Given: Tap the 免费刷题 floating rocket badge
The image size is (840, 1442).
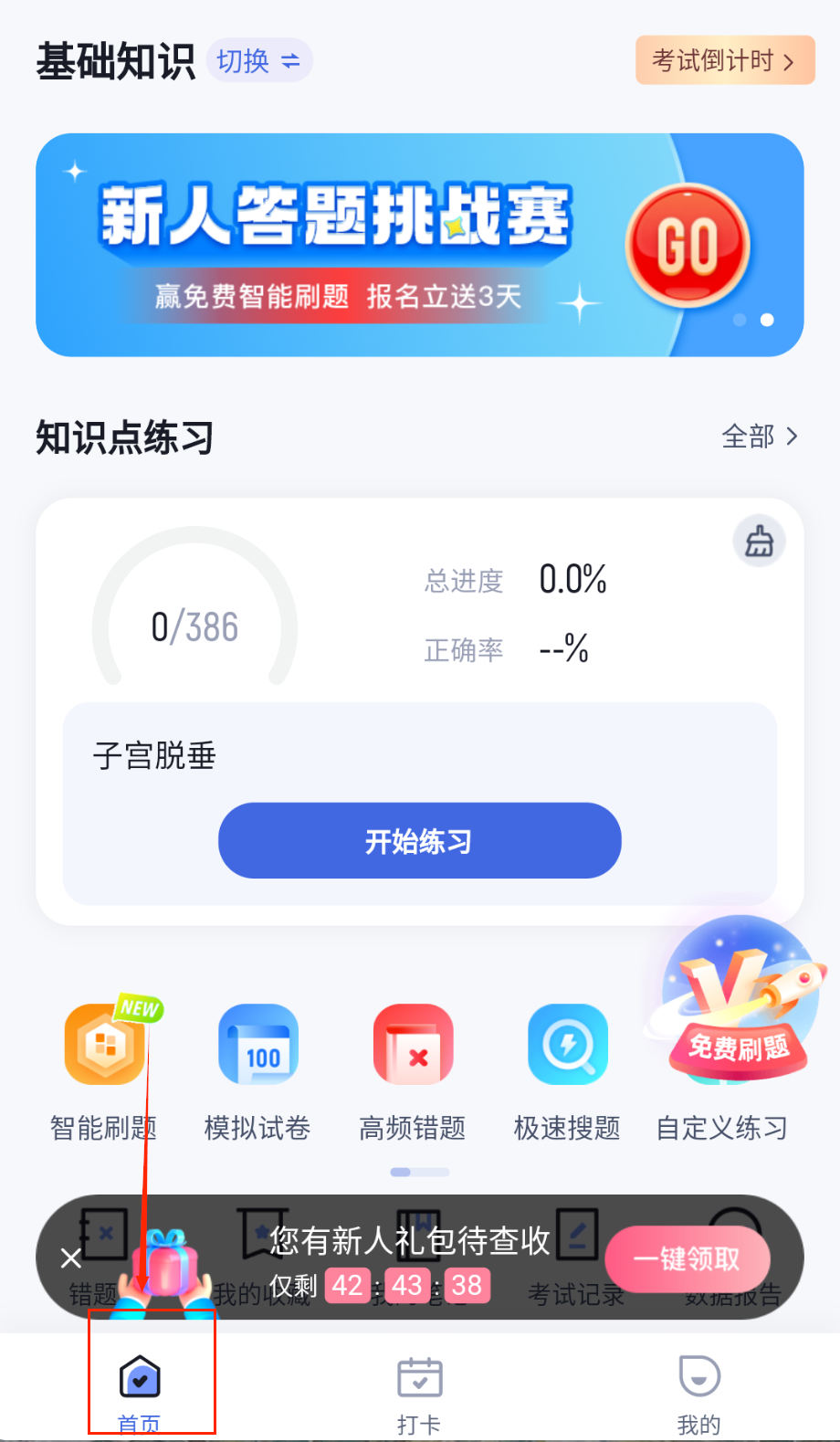Looking at the screenshot, I should pos(738,1003).
